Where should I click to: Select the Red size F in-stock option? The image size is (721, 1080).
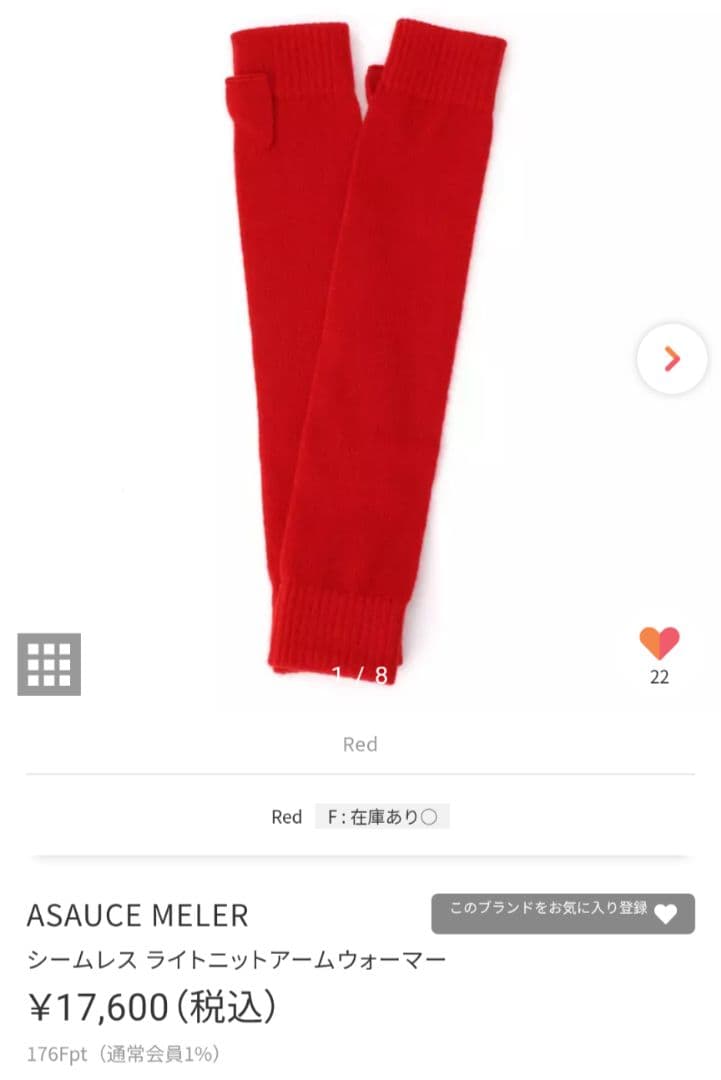382,817
